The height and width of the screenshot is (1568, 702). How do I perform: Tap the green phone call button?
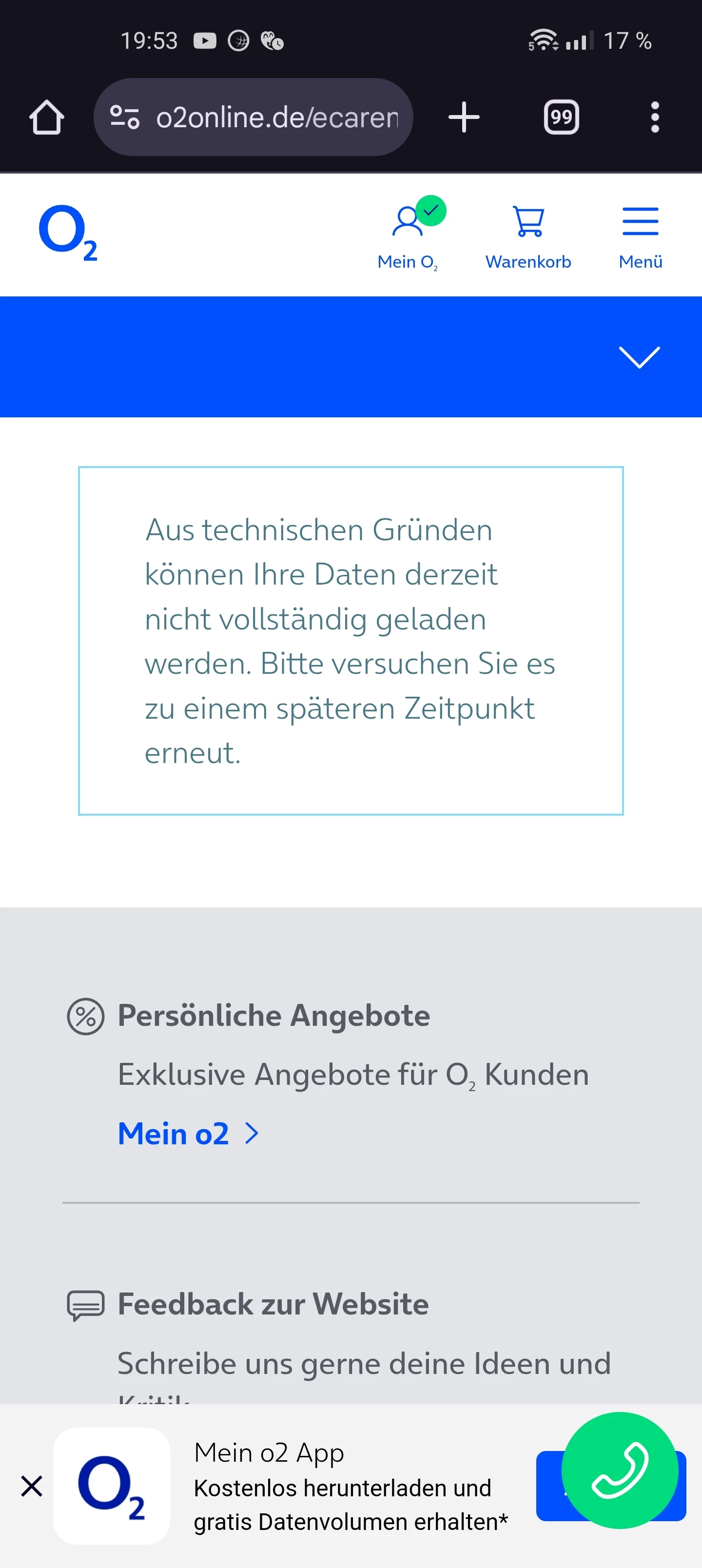pyautogui.click(x=619, y=1470)
